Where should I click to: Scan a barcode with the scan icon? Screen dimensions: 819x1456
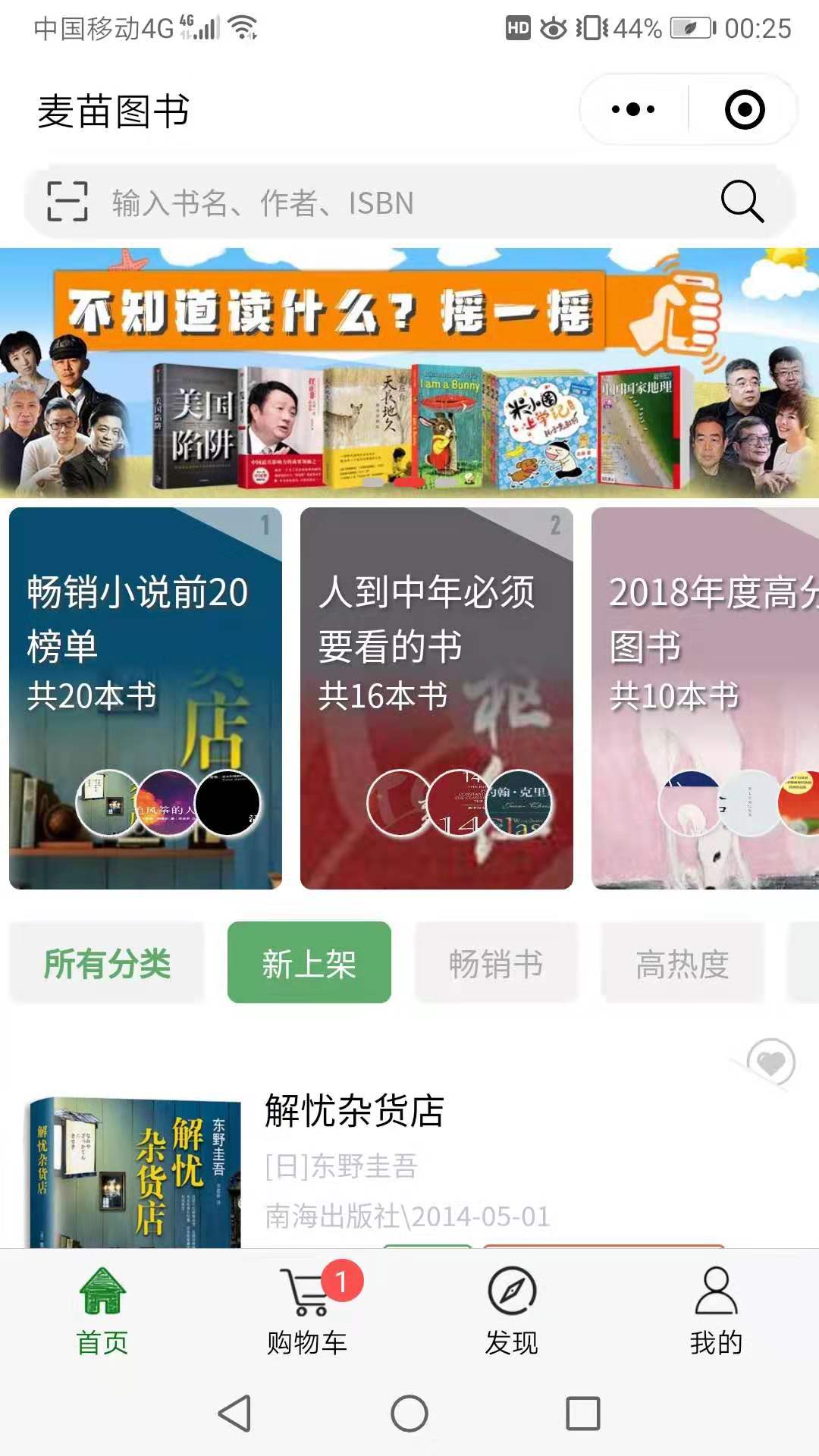tap(67, 202)
